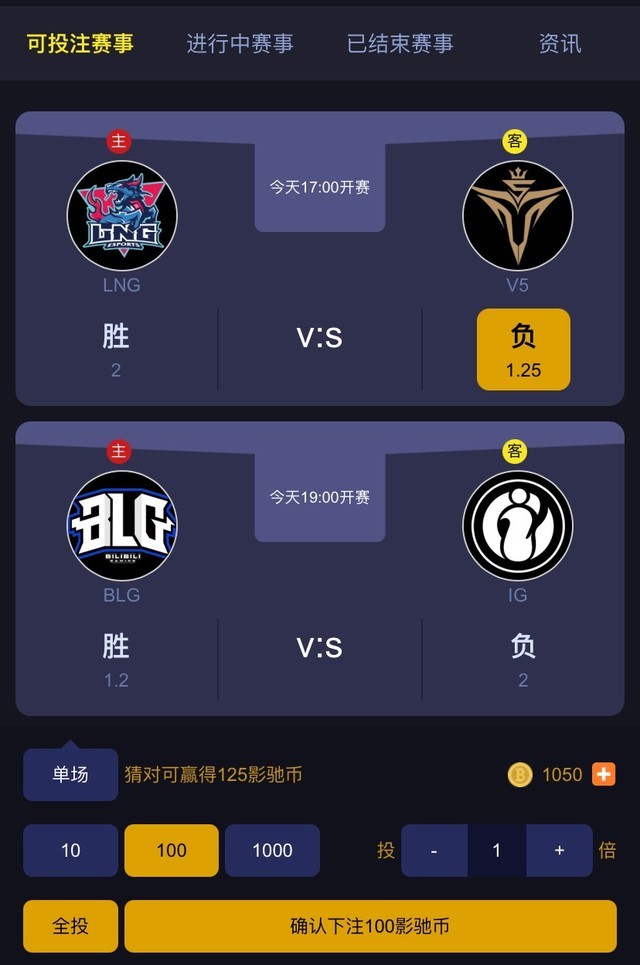Go to the 资讯 tab

(559, 44)
